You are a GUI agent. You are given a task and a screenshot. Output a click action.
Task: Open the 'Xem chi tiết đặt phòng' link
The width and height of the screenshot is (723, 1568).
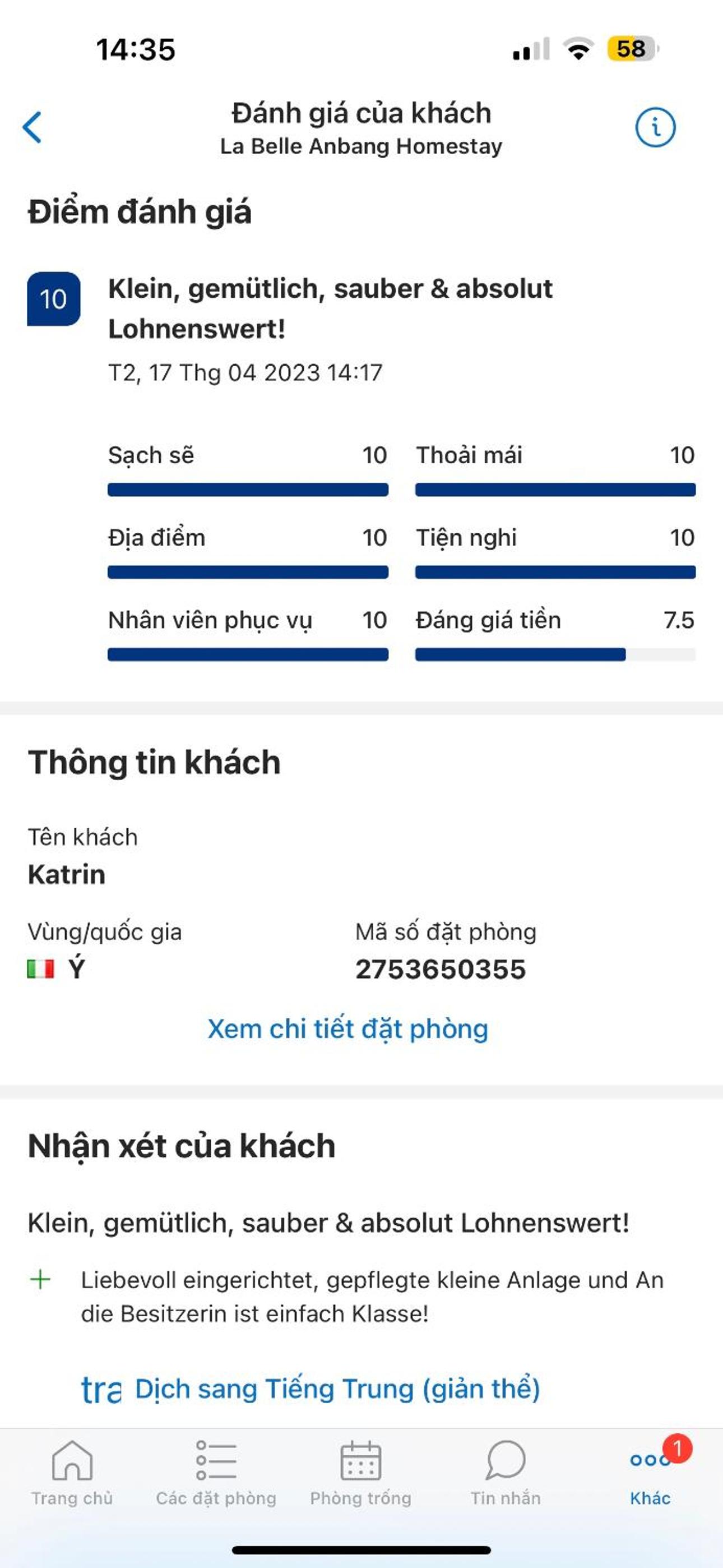347,1029
